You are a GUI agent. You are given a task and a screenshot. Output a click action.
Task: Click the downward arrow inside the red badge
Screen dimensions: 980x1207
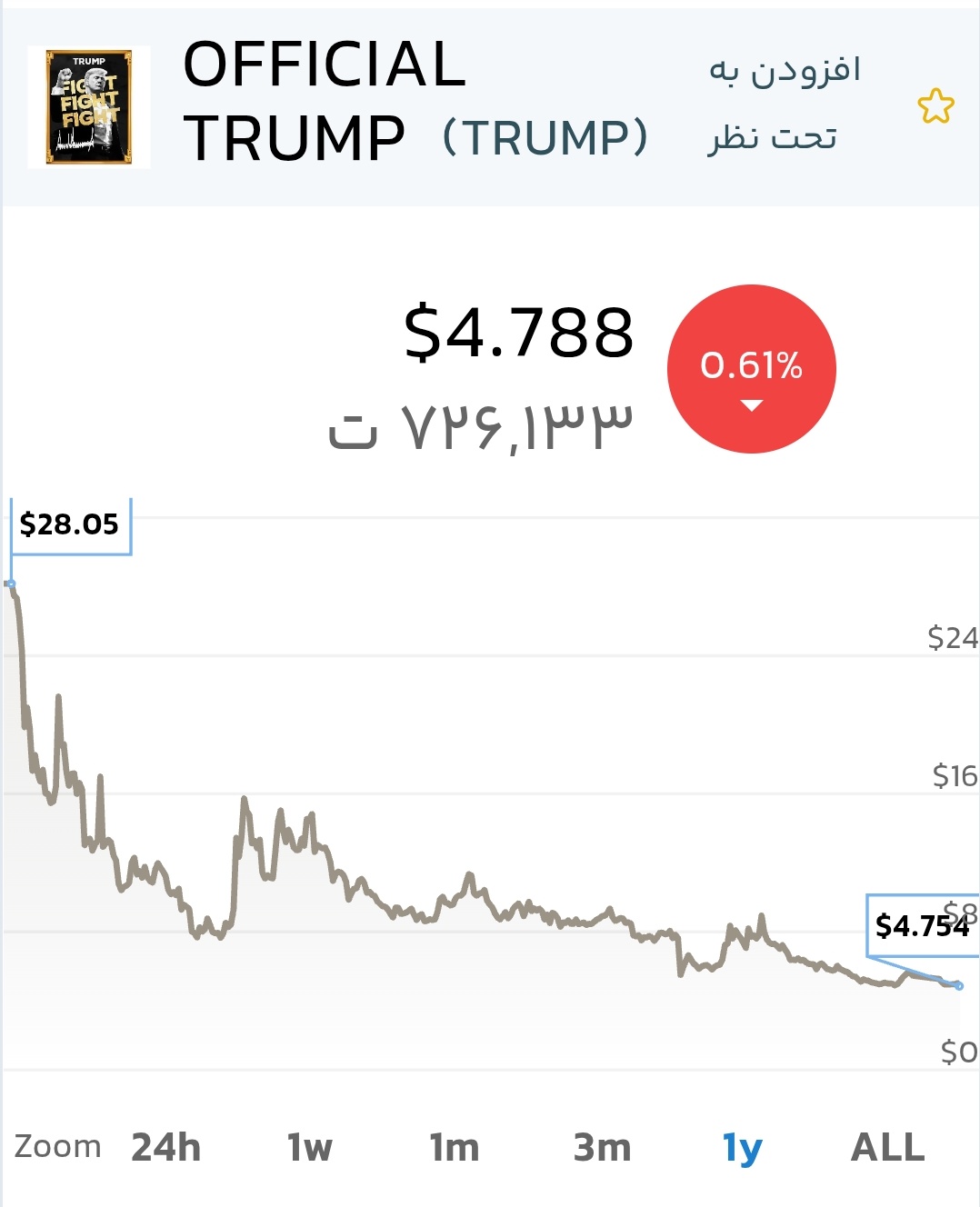click(752, 403)
